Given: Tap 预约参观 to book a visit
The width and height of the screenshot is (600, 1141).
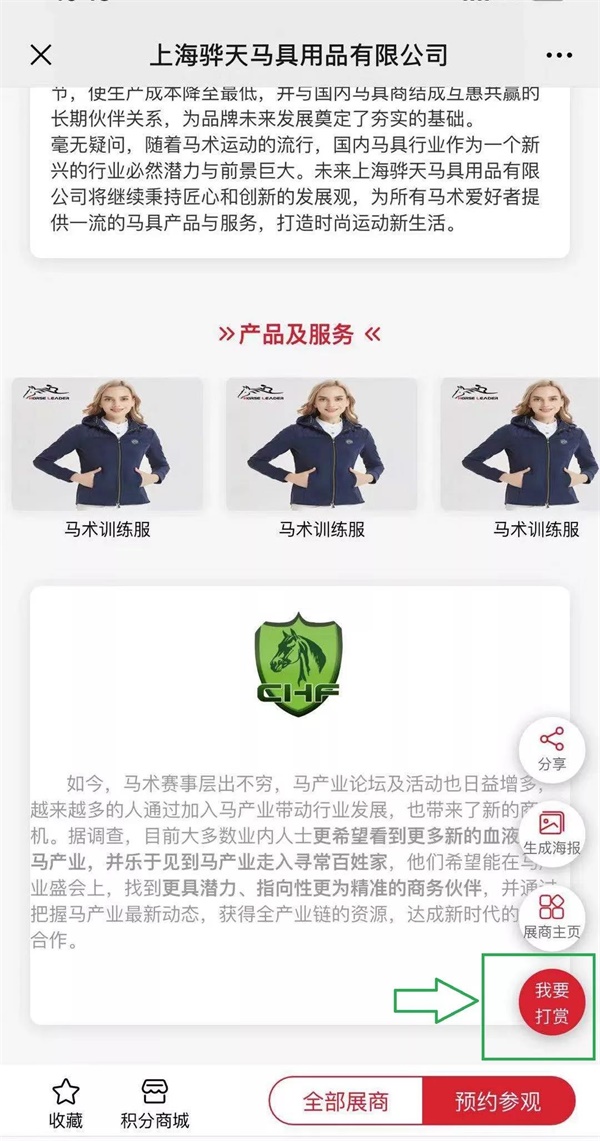Looking at the screenshot, I should (498, 1102).
